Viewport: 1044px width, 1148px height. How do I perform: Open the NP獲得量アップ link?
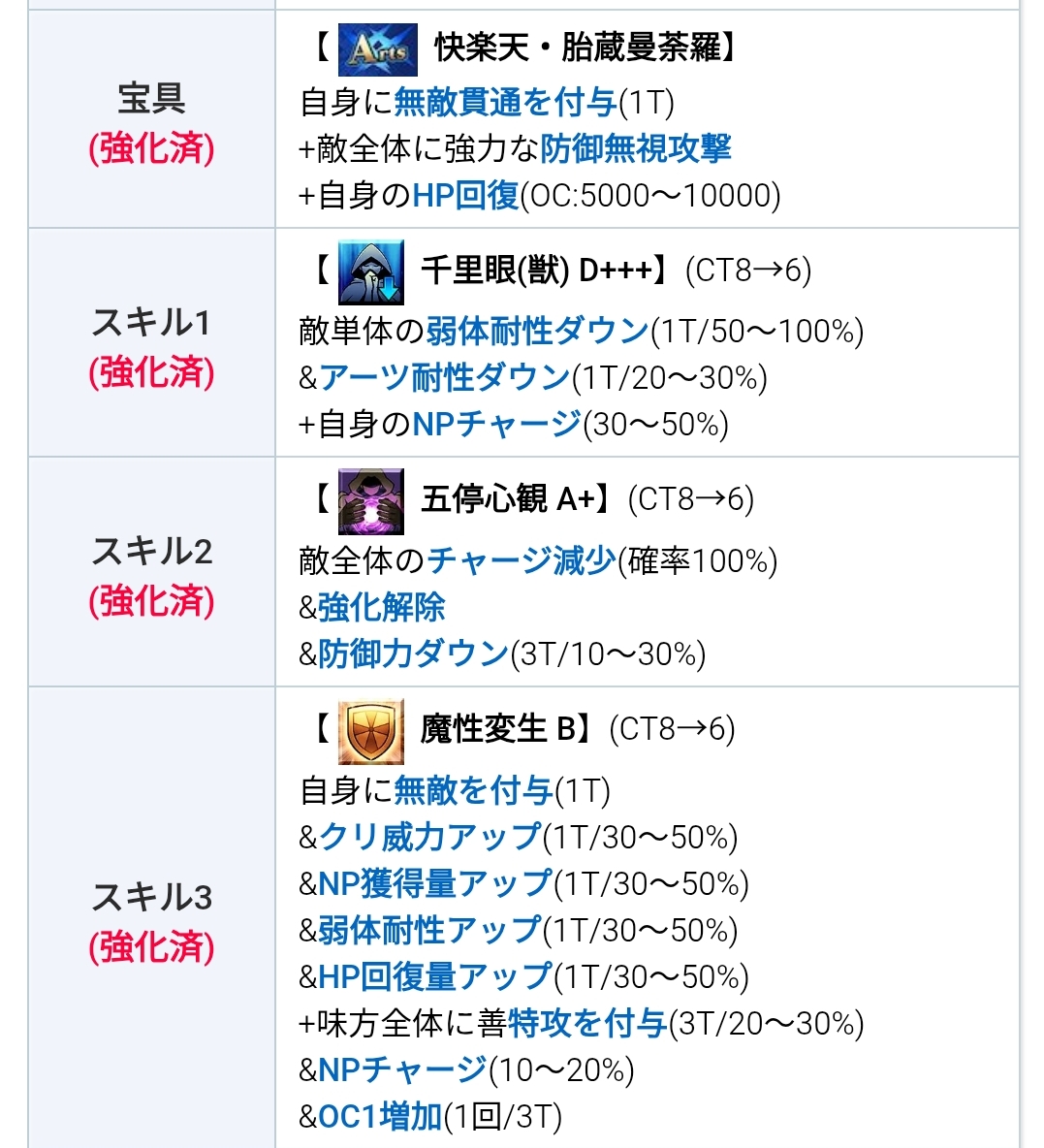[x=435, y=883]
